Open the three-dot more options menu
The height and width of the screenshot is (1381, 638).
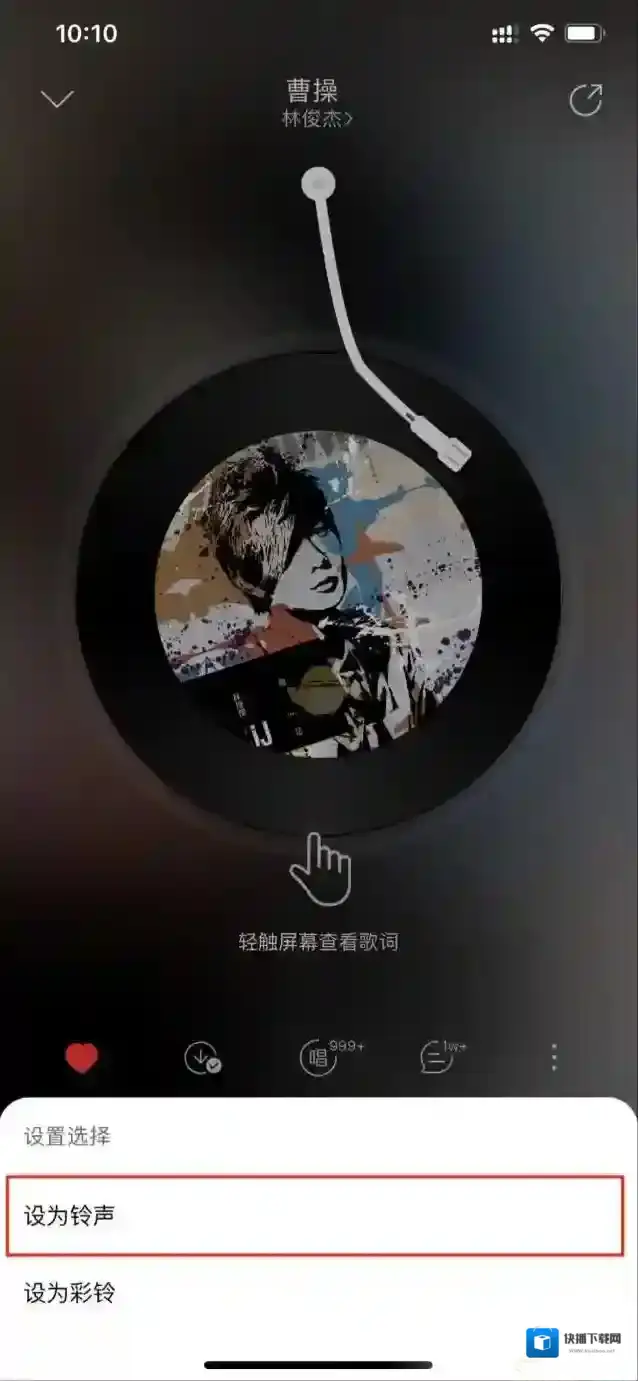[554, 1057]
